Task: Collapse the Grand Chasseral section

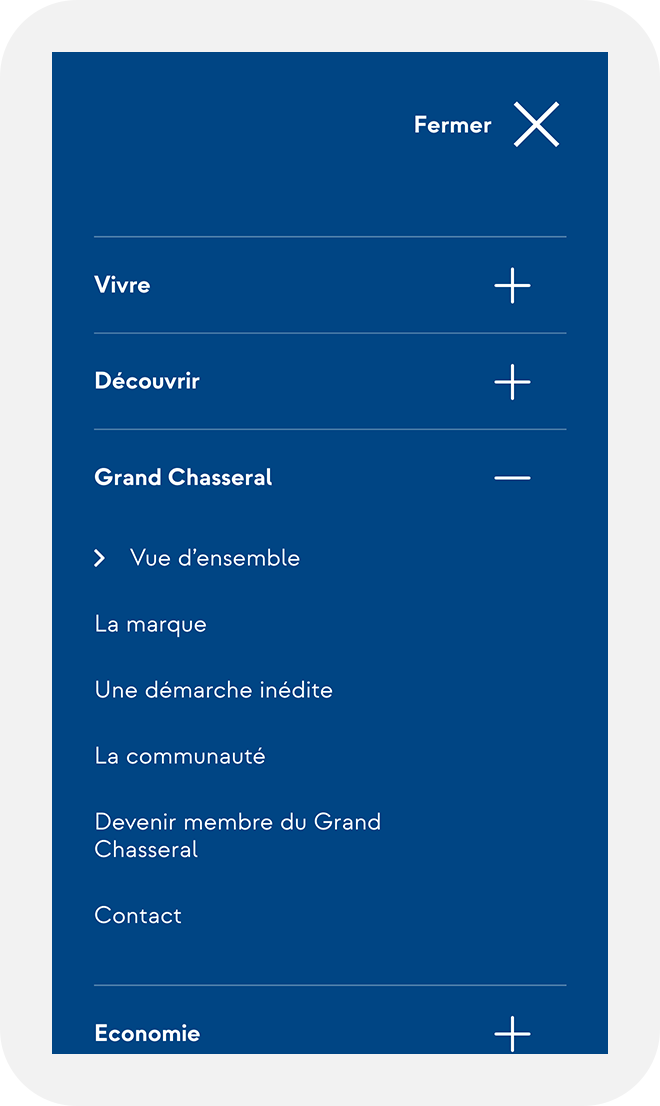Action: (512, 478)
